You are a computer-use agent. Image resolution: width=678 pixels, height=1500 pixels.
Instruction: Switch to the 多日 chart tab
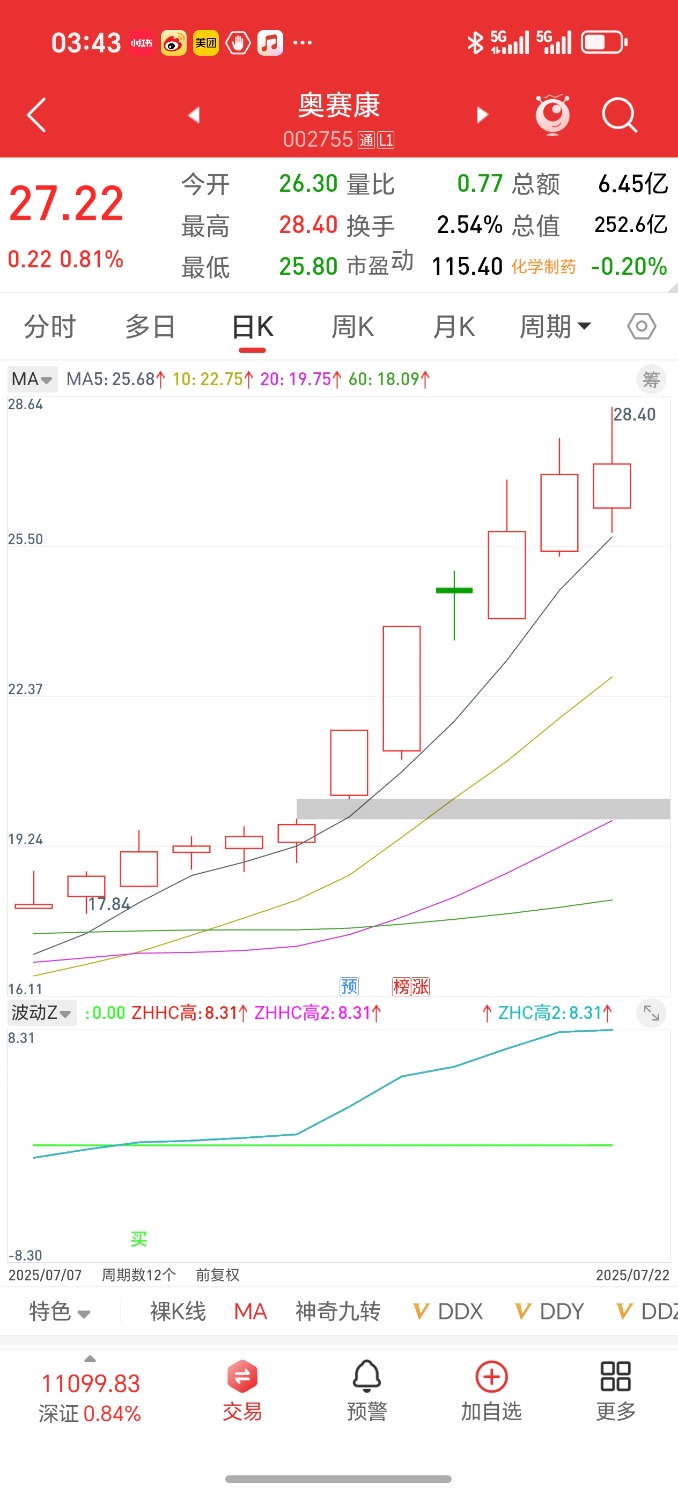150,327
